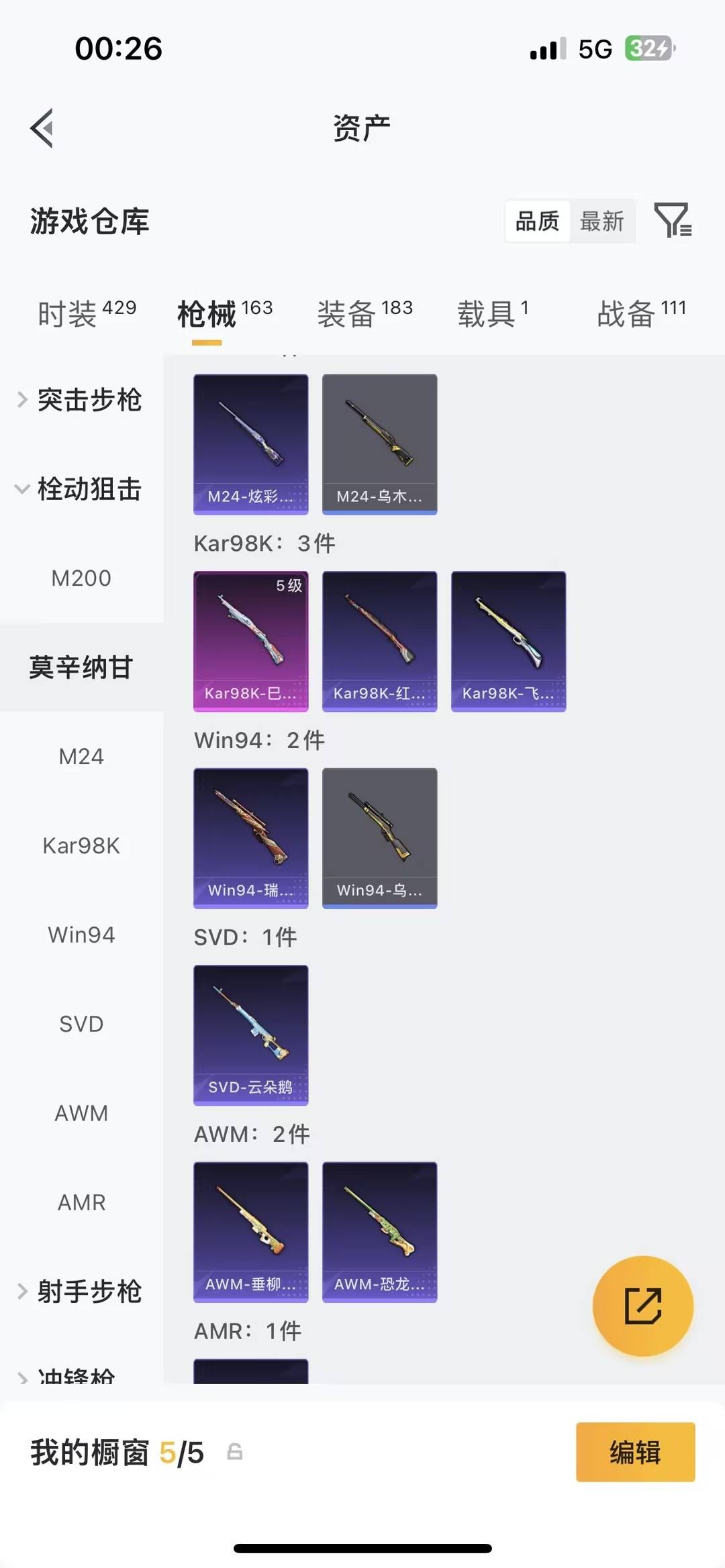
Task: Open the Kar98K-飞 skin card
Action: tap(508, 640)
